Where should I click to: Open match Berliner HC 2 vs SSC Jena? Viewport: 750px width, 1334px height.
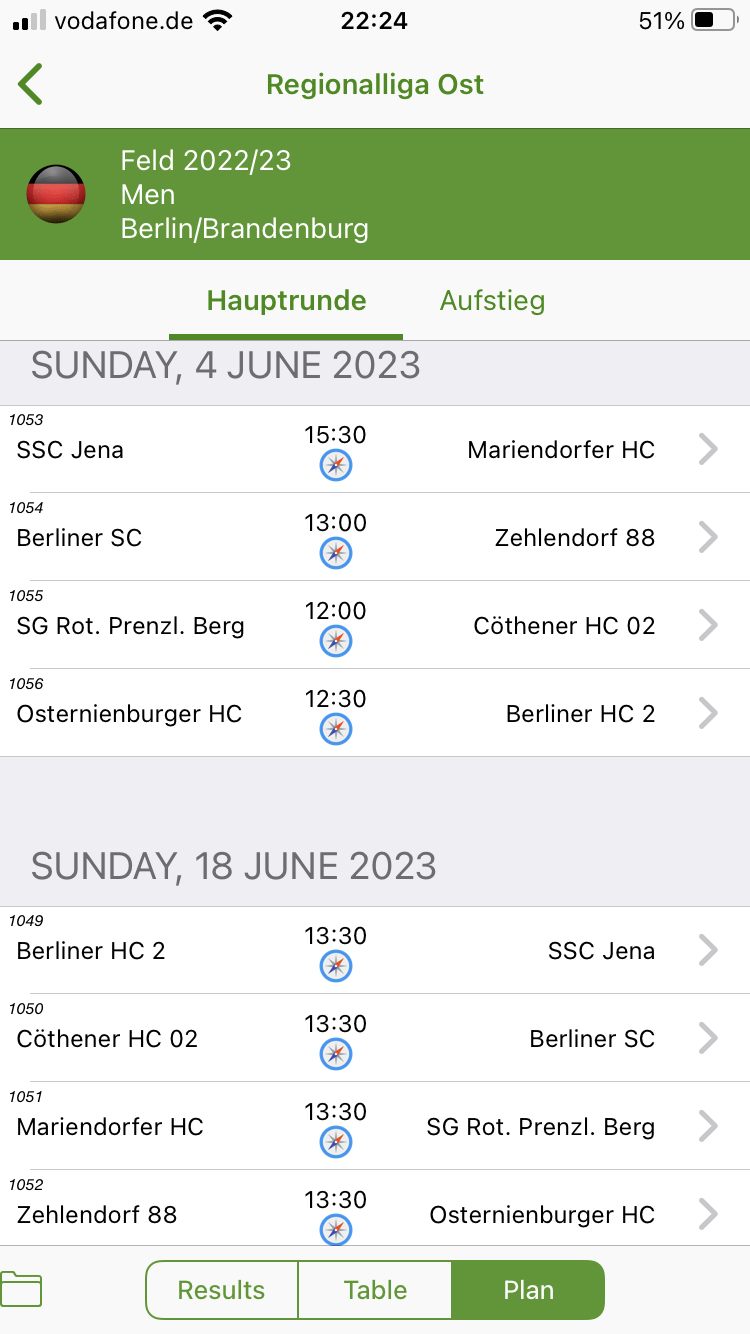click(375, 950)
